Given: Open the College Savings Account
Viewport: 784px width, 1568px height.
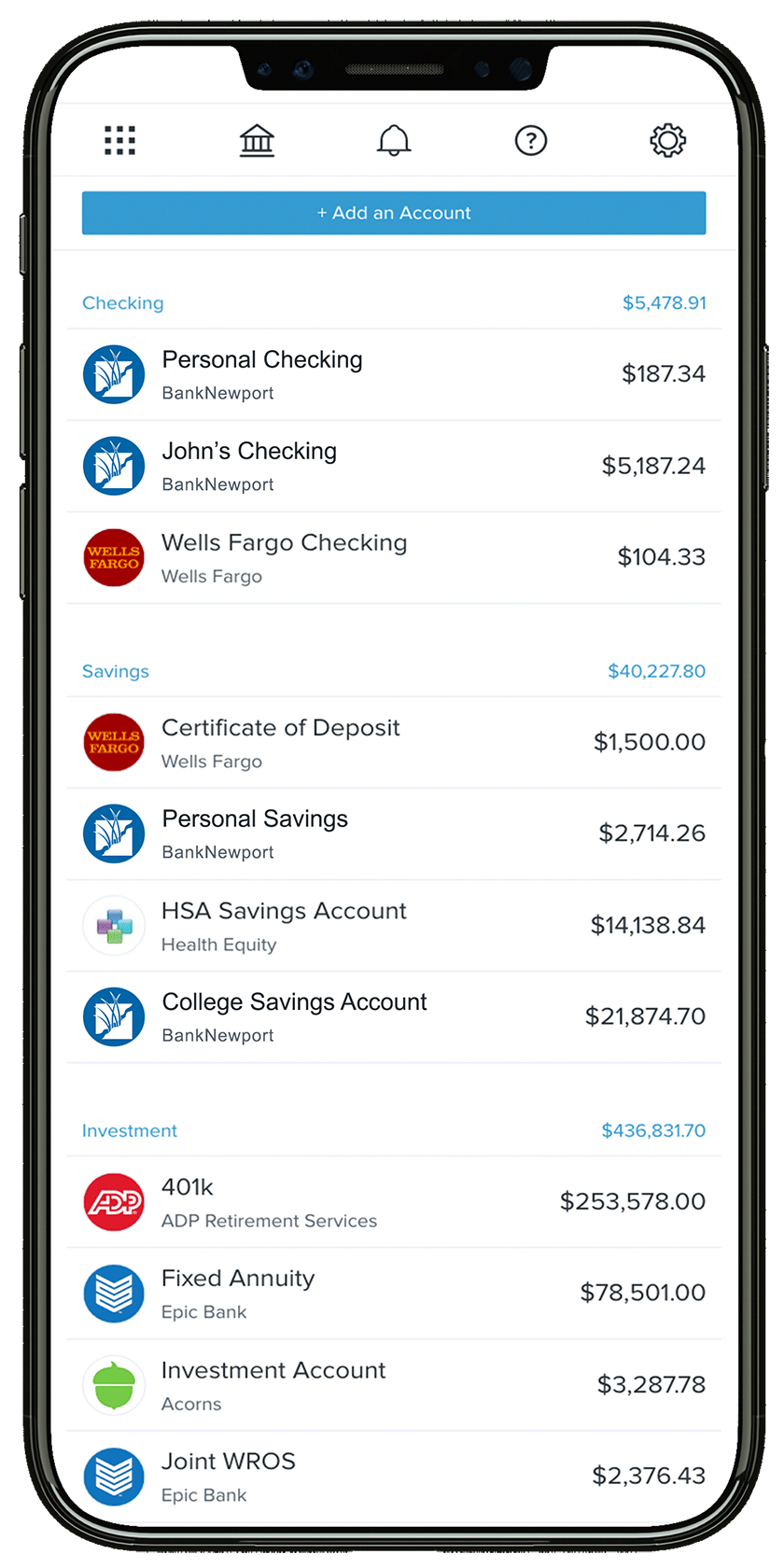Looking at the screenshot, I should pos(394,1016).
